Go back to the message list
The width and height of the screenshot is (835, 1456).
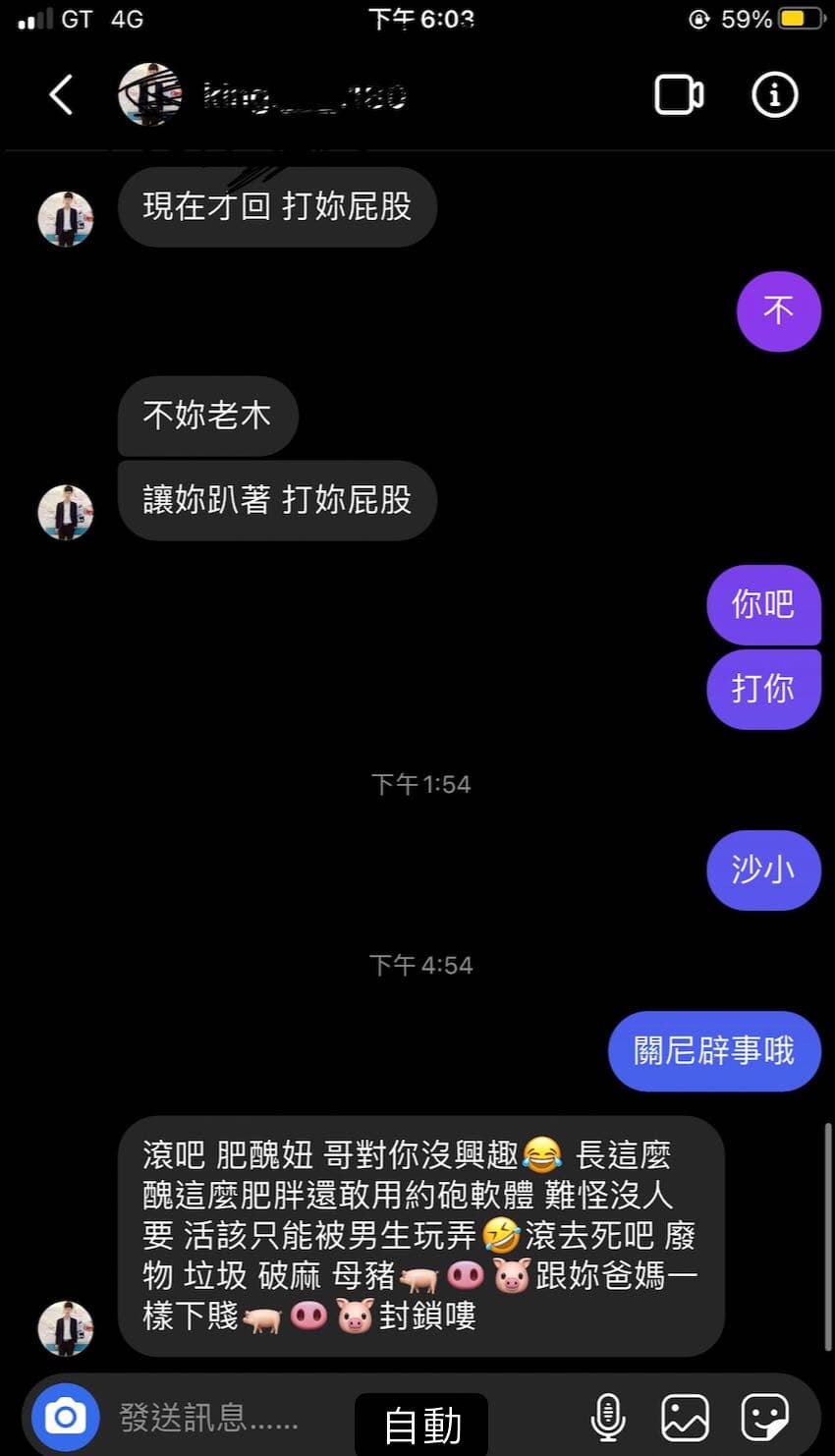[61, 95]
